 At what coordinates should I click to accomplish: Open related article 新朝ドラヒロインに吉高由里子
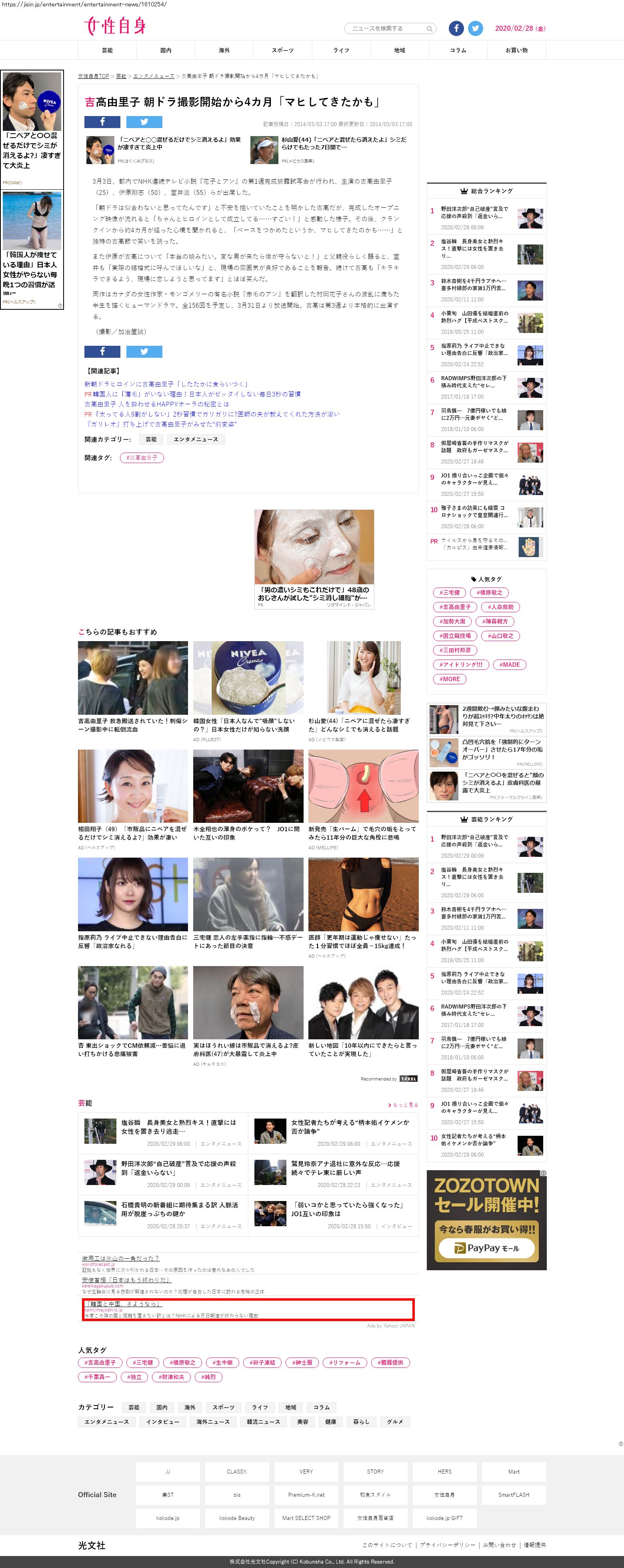click(166, 384)
